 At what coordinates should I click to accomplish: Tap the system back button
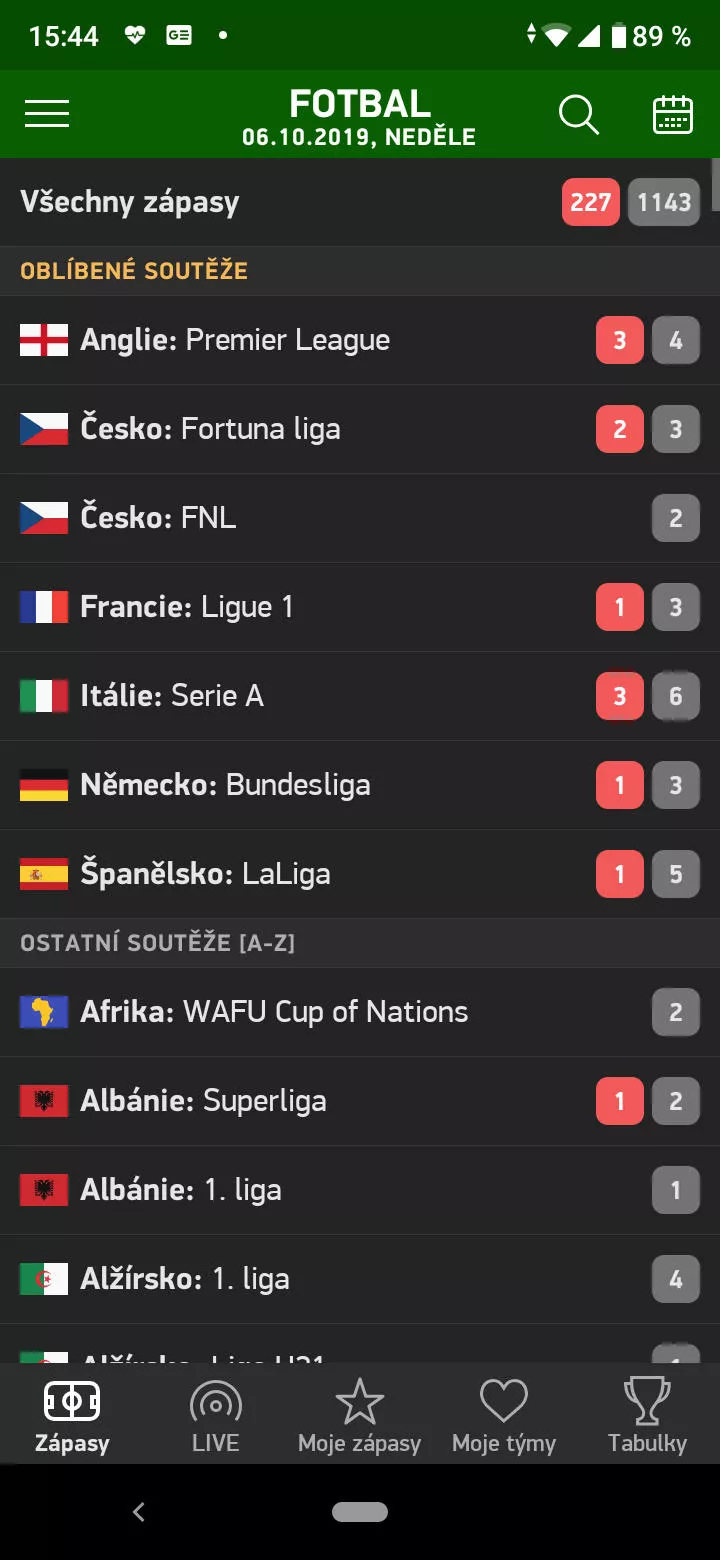pos(139,1512)
